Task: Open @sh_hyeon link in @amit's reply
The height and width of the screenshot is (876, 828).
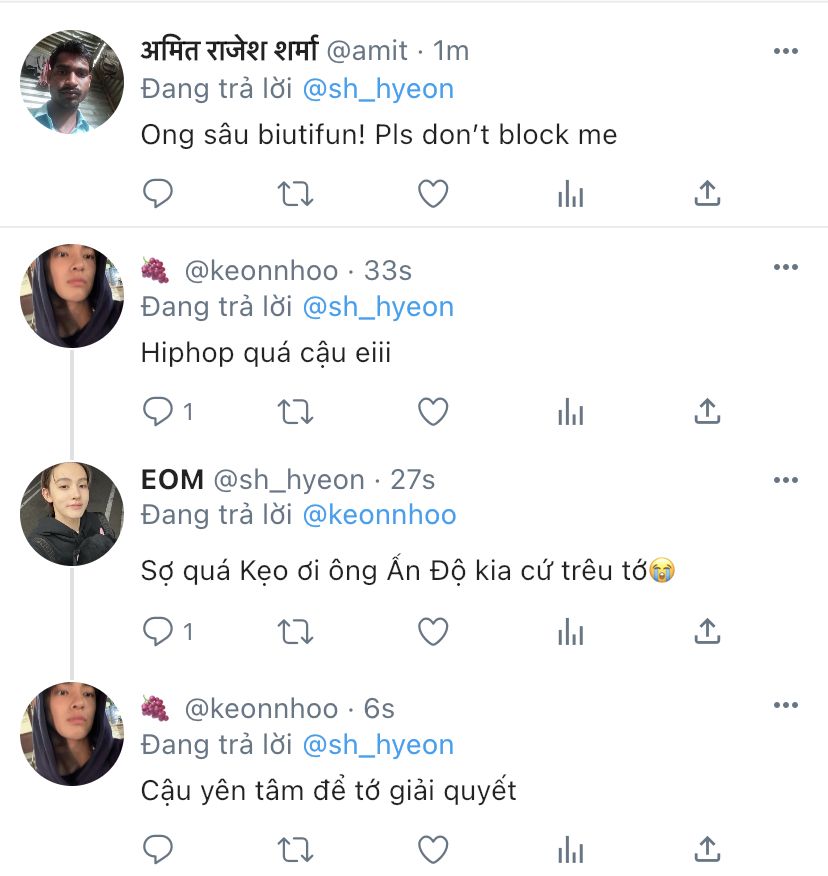Action: (x=377, y=89)
